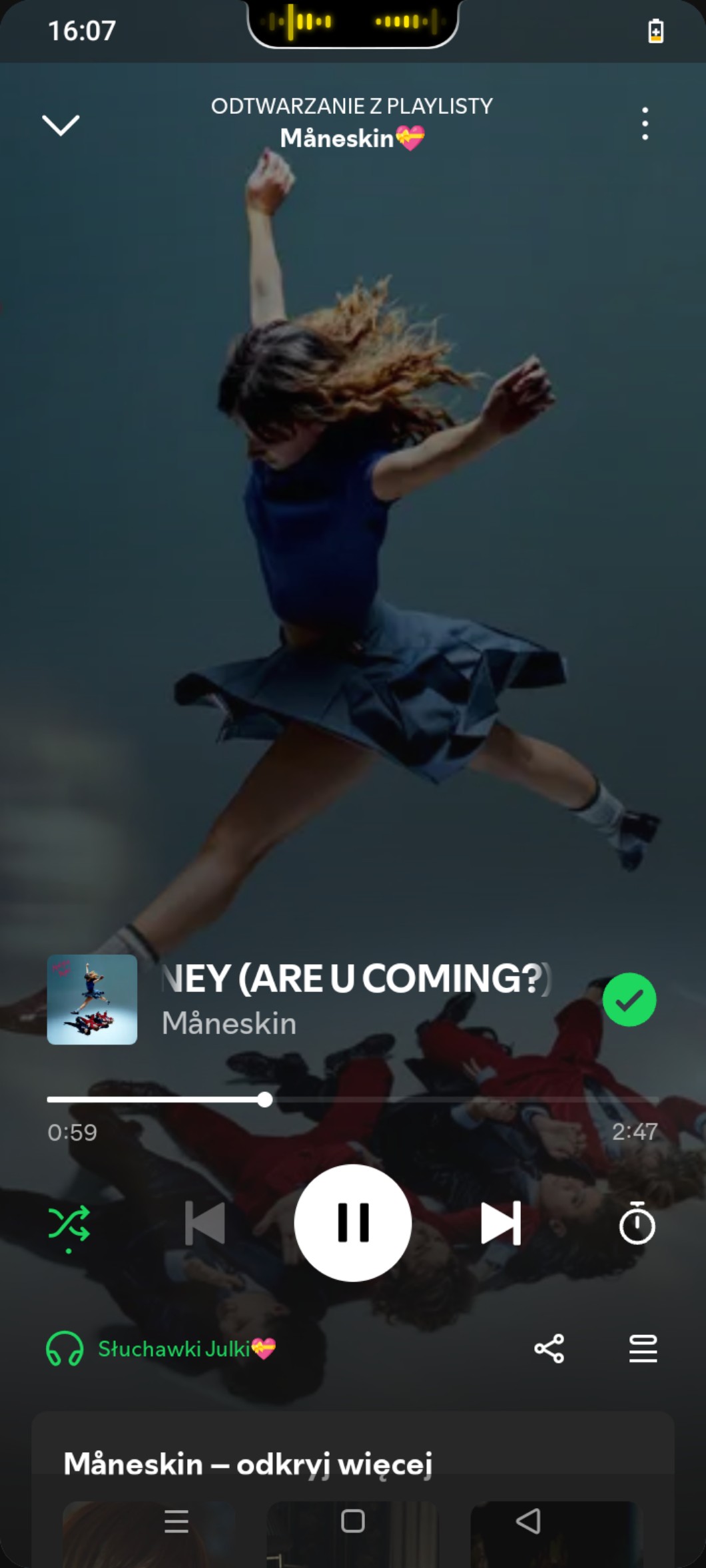Open the Måneskin playlist from header

pos(352,138)
